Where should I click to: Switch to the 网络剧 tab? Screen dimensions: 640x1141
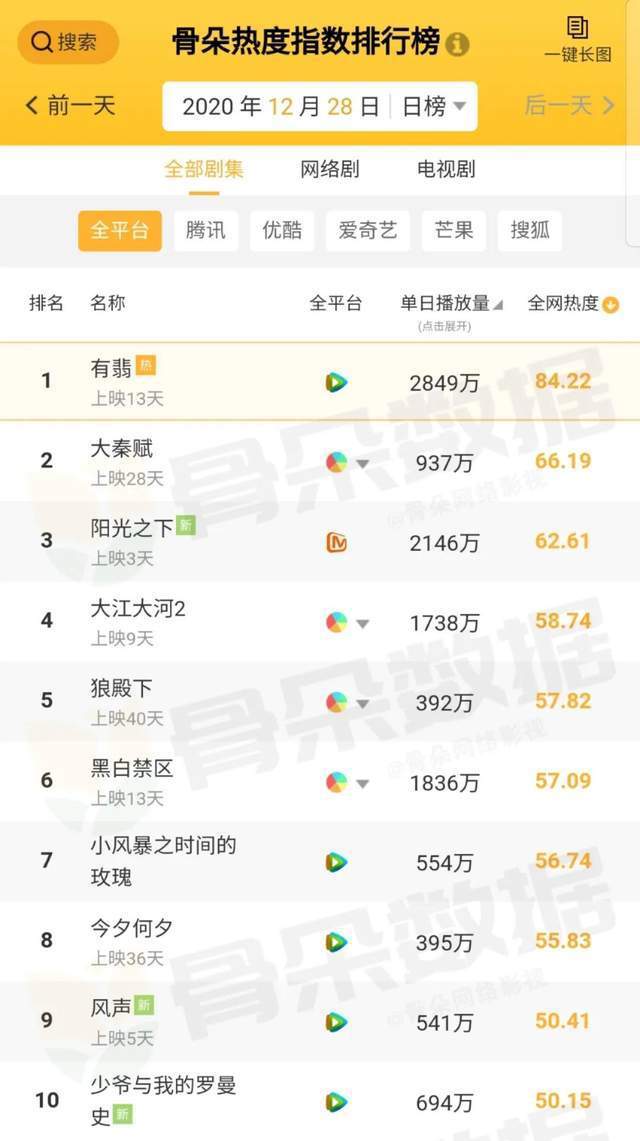(329, 170)
